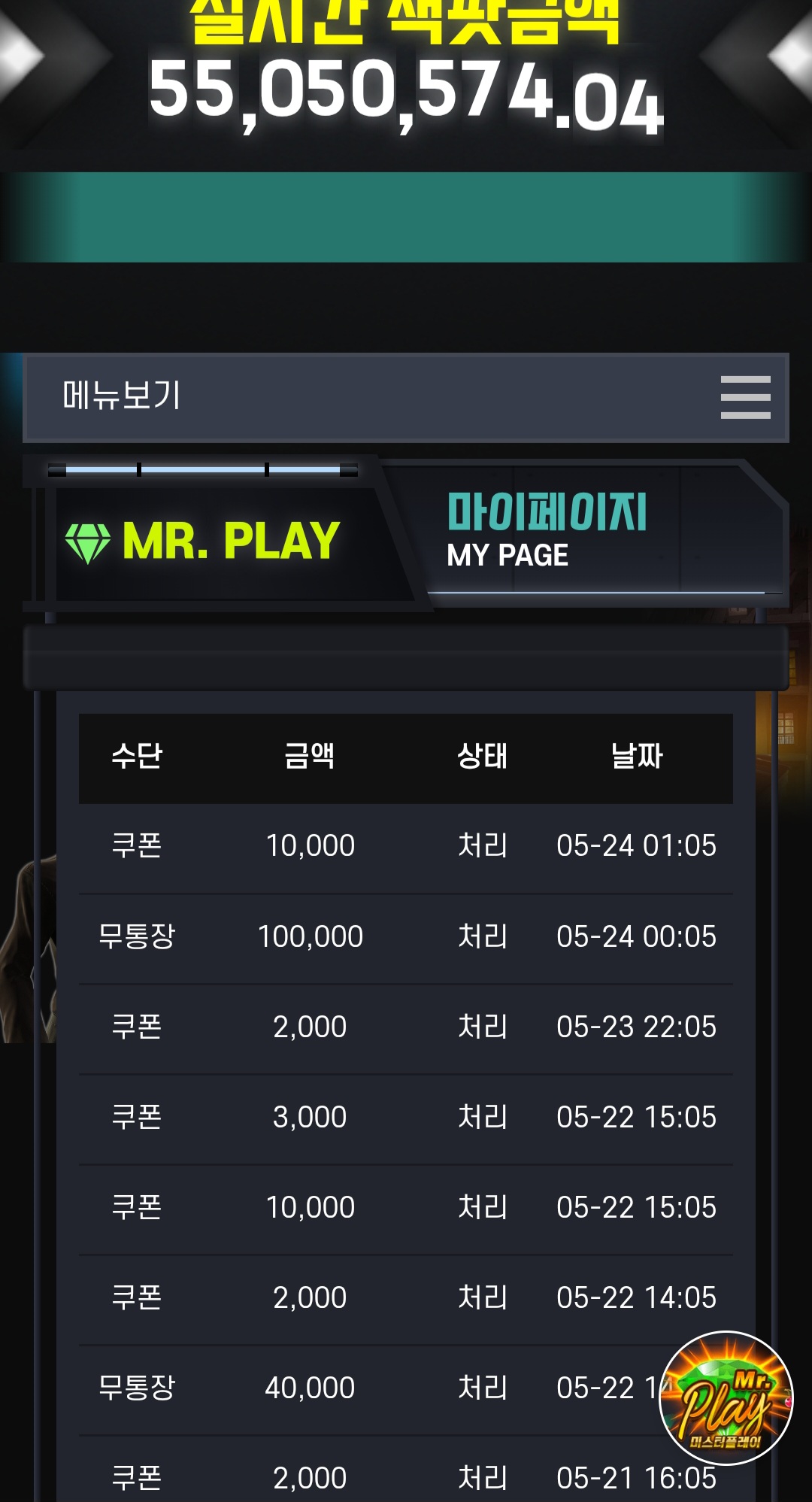Open the 메뉴보기 hamburger menu

[x=744, y=397]
